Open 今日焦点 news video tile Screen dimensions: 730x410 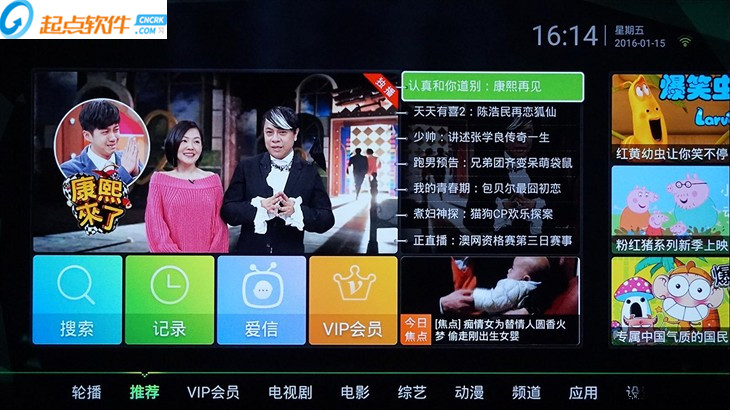point(489,300)
